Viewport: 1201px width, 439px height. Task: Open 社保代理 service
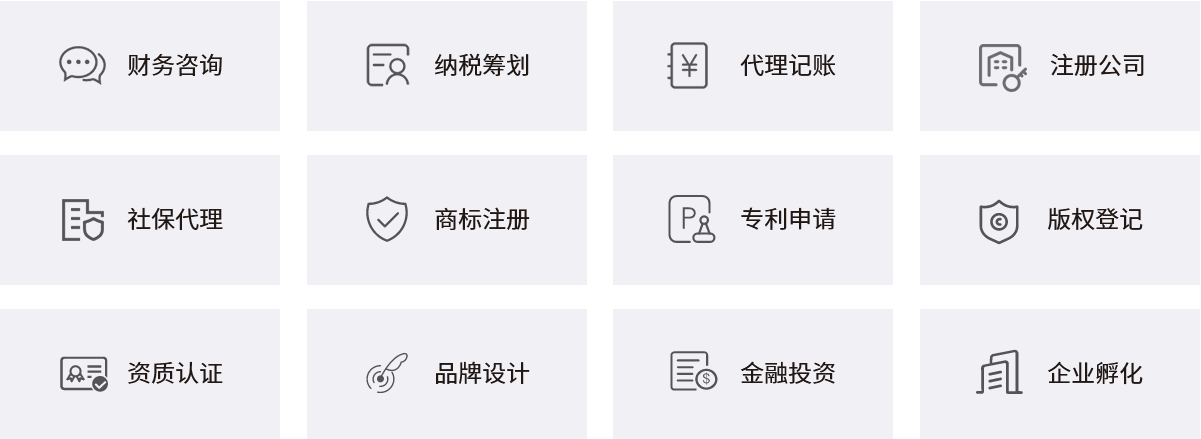140,219
